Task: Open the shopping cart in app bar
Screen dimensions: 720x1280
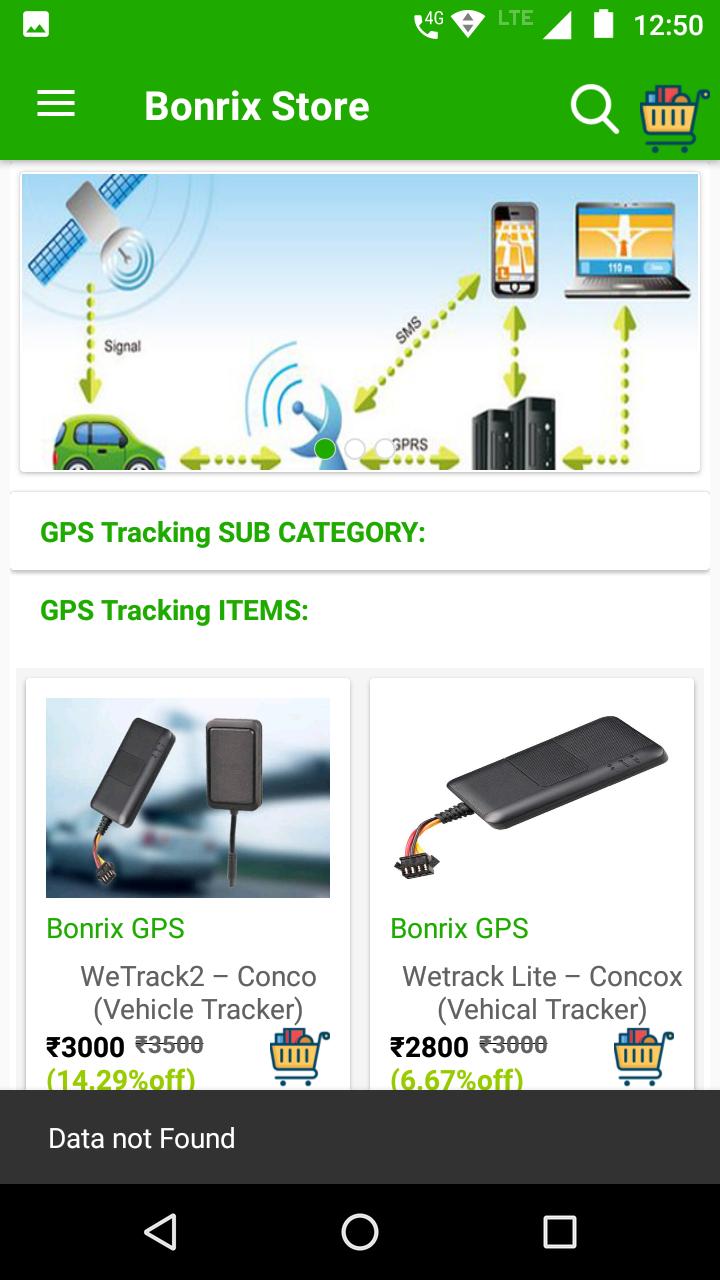Action: 669,117
